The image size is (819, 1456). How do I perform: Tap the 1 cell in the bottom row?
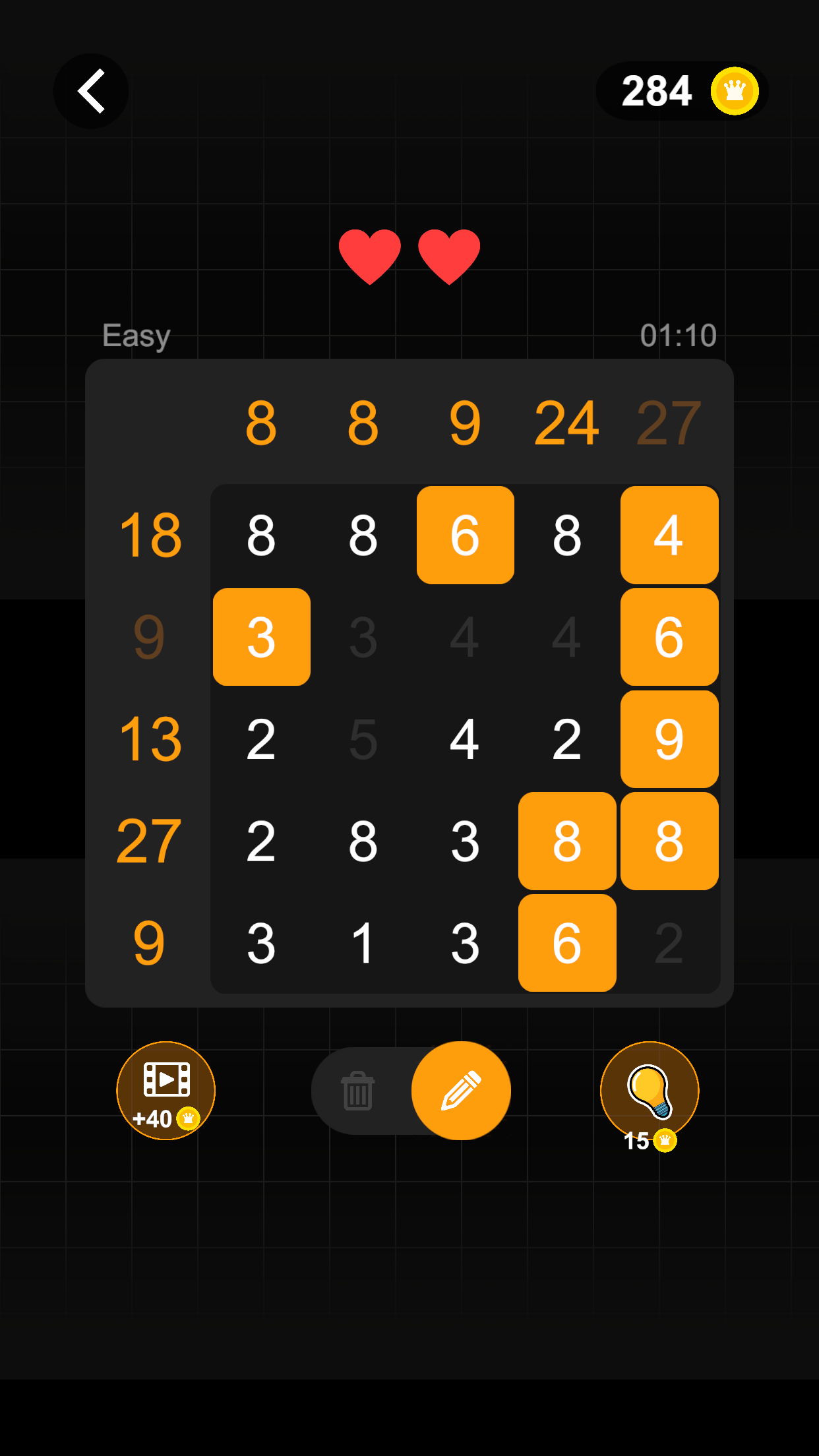[363, 943]
